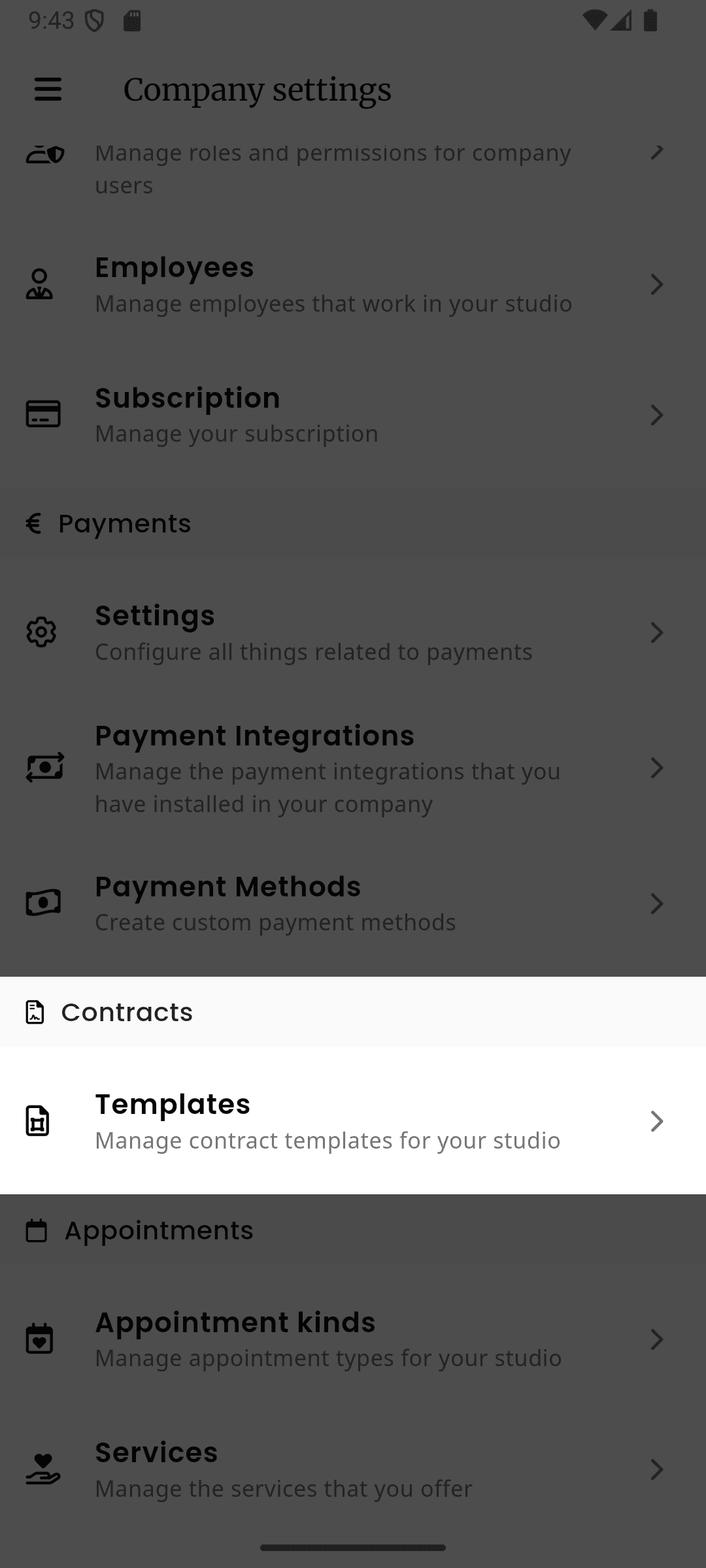Open the Templates settings page

tap(327, 1121)
